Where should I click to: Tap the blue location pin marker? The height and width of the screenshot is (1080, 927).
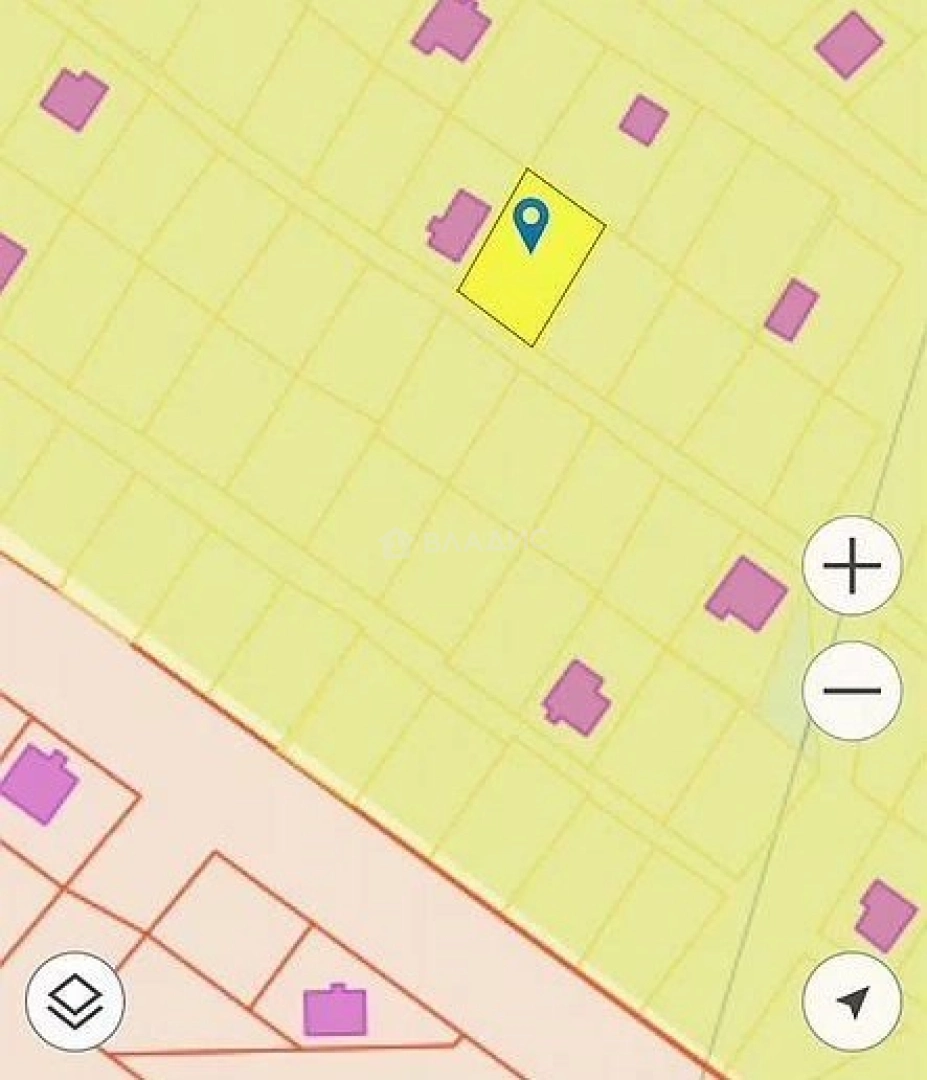(531, 223)
